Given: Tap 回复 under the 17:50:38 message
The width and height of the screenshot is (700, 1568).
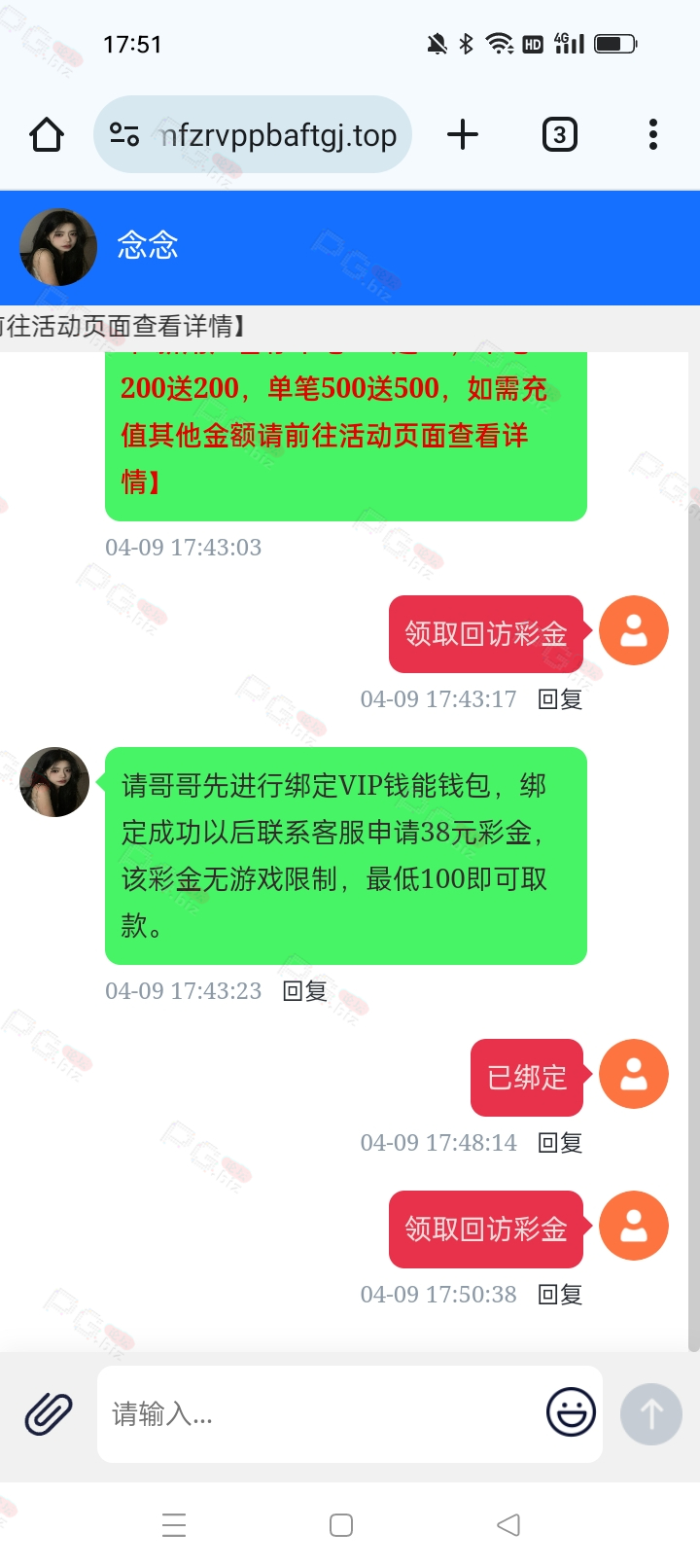Looking at the screenshot, I should click(560, 1295).
